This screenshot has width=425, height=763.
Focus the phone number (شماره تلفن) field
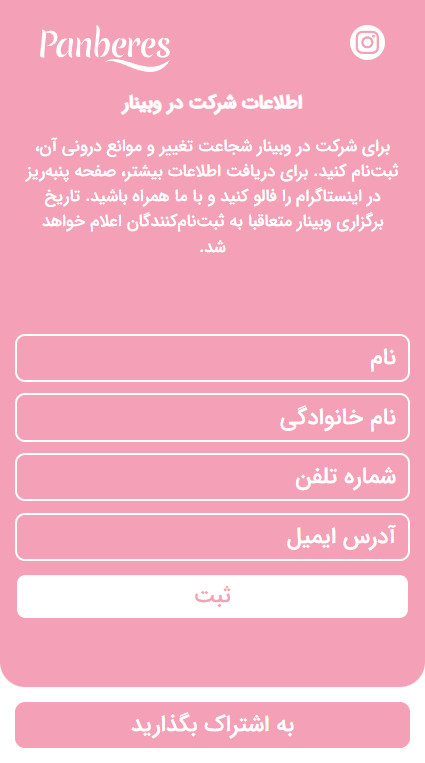click(212, 477)
